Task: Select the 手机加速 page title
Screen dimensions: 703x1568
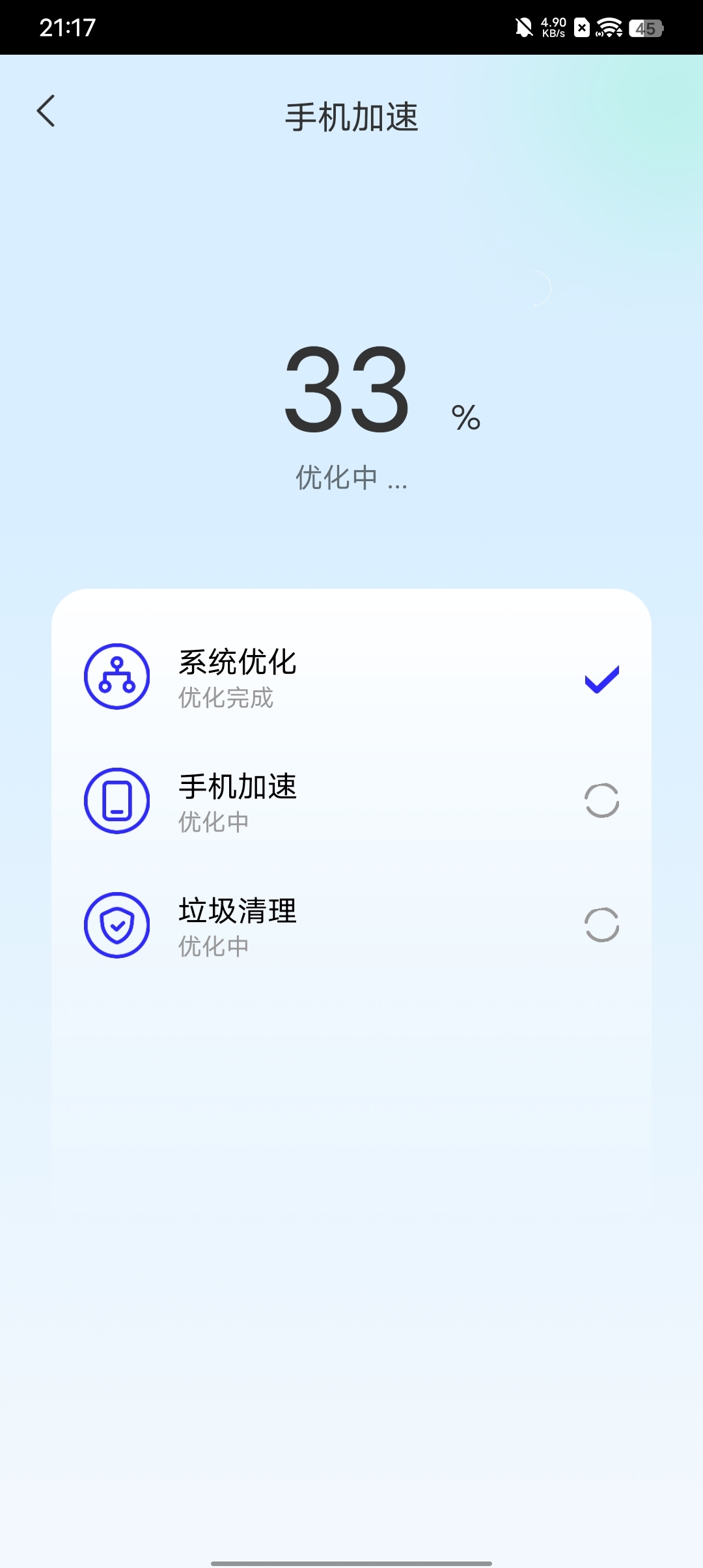Action: coord(351,116)
